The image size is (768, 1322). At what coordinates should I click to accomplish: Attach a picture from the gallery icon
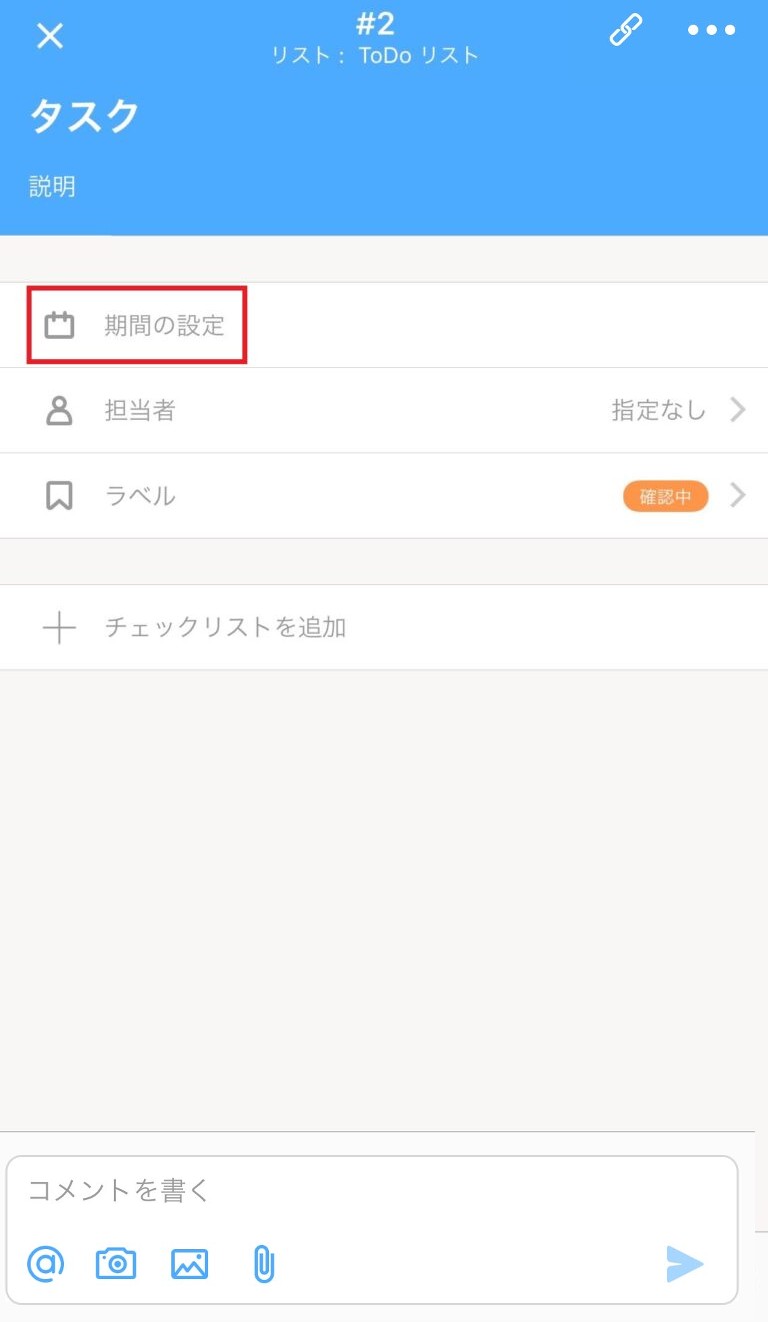click(x=190, y=1264)
